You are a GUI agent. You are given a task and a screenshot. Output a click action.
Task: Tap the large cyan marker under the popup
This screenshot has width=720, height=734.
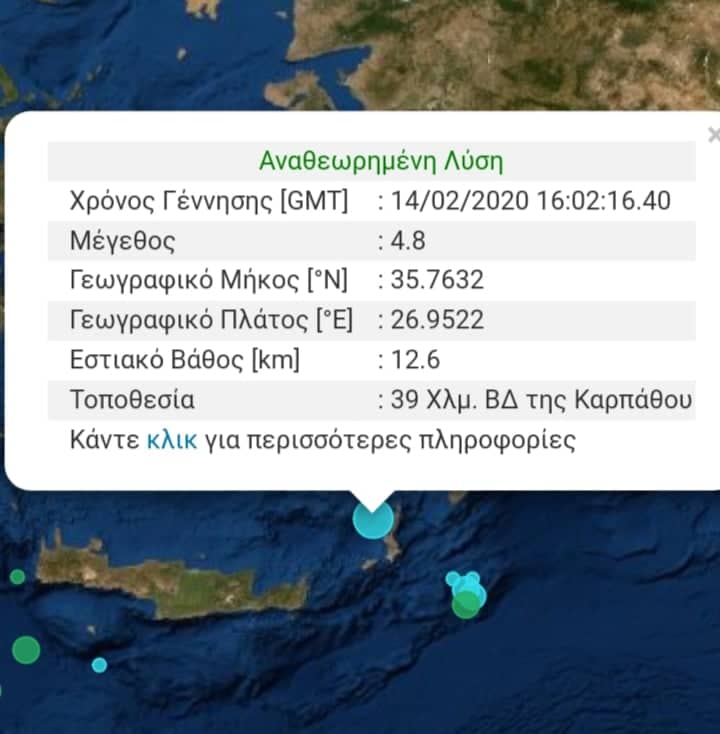(374, 521)
